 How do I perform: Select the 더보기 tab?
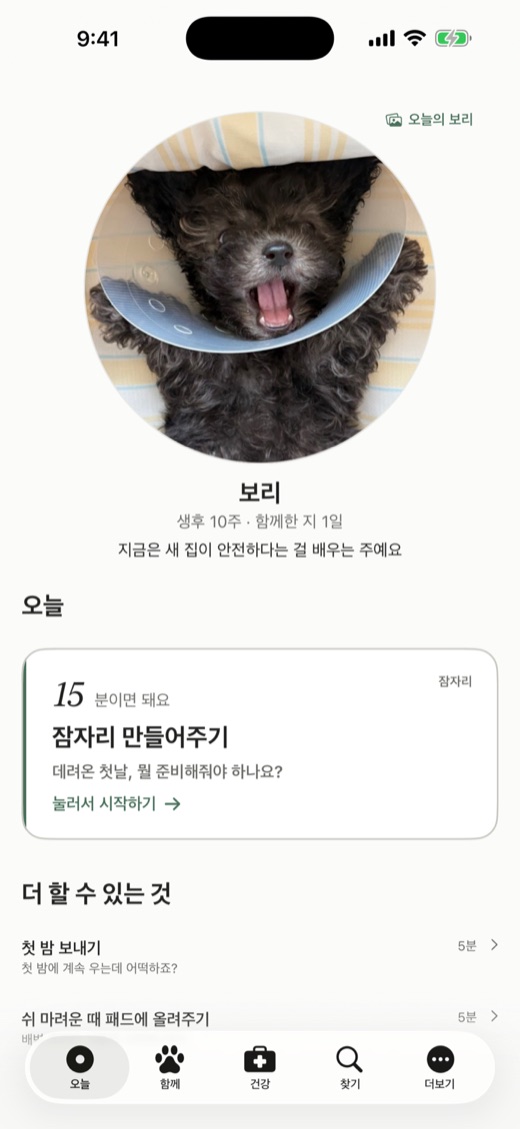tap(440, 1068)
